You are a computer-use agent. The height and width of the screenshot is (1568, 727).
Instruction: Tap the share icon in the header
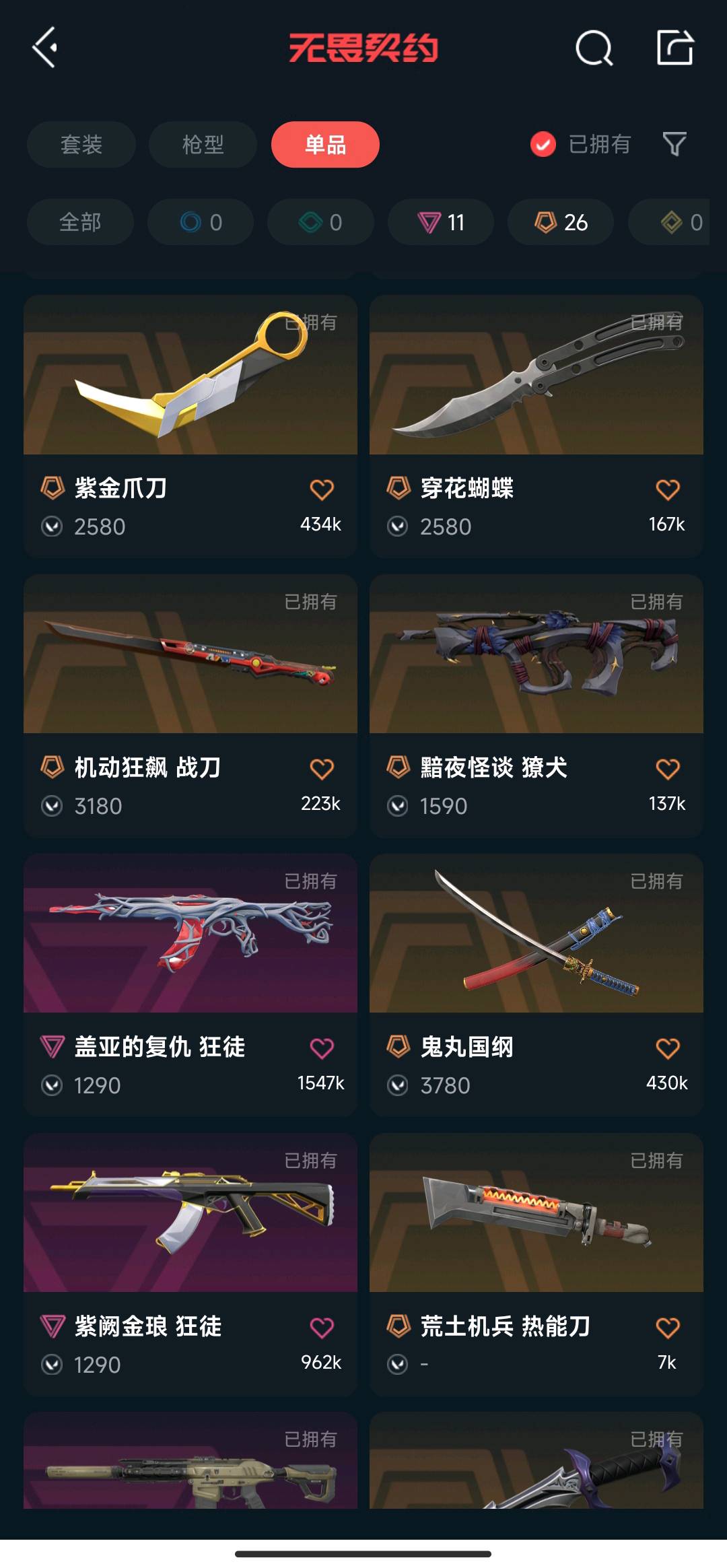coord(675,47)
